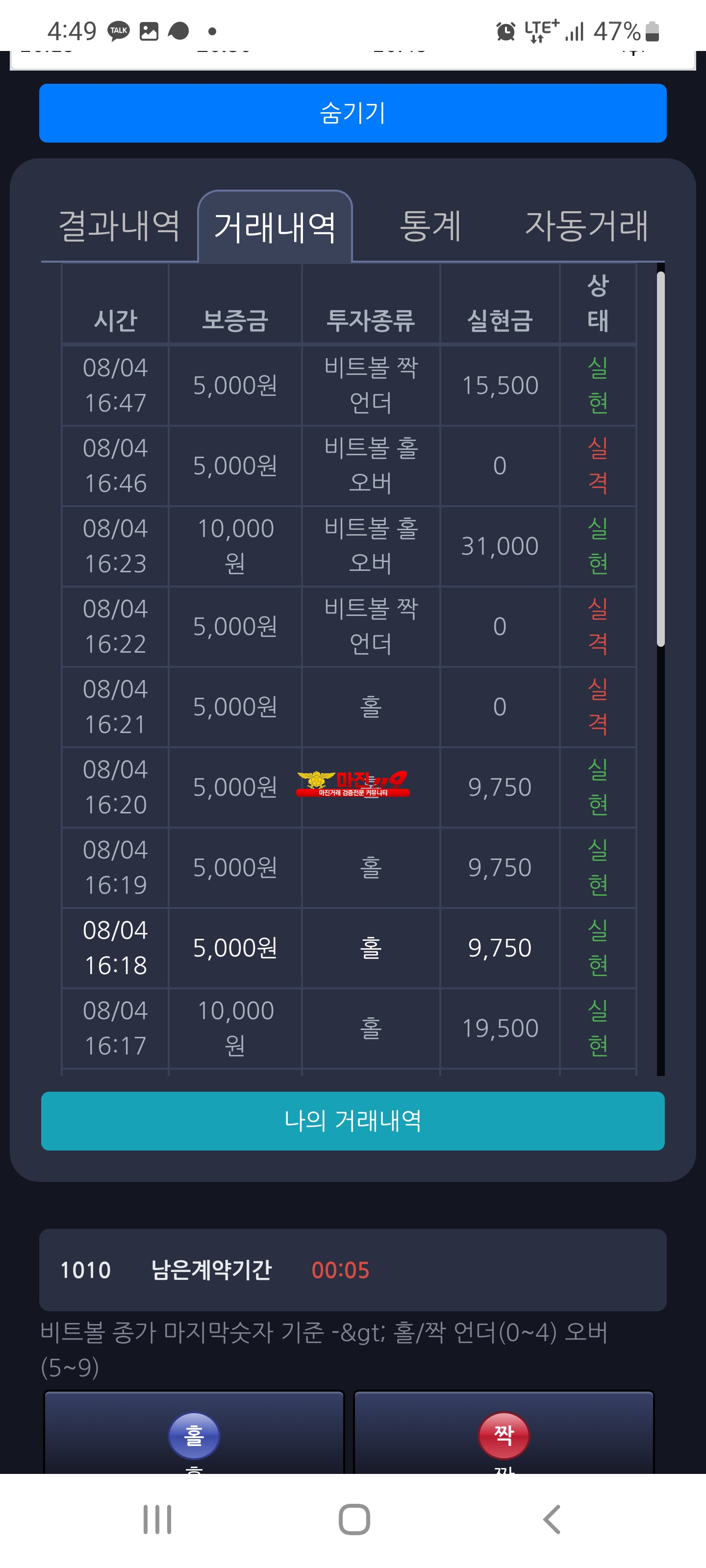Go back with the system back button
Viewport: 706px width, 1568px height.
[x=551, y=1520]
